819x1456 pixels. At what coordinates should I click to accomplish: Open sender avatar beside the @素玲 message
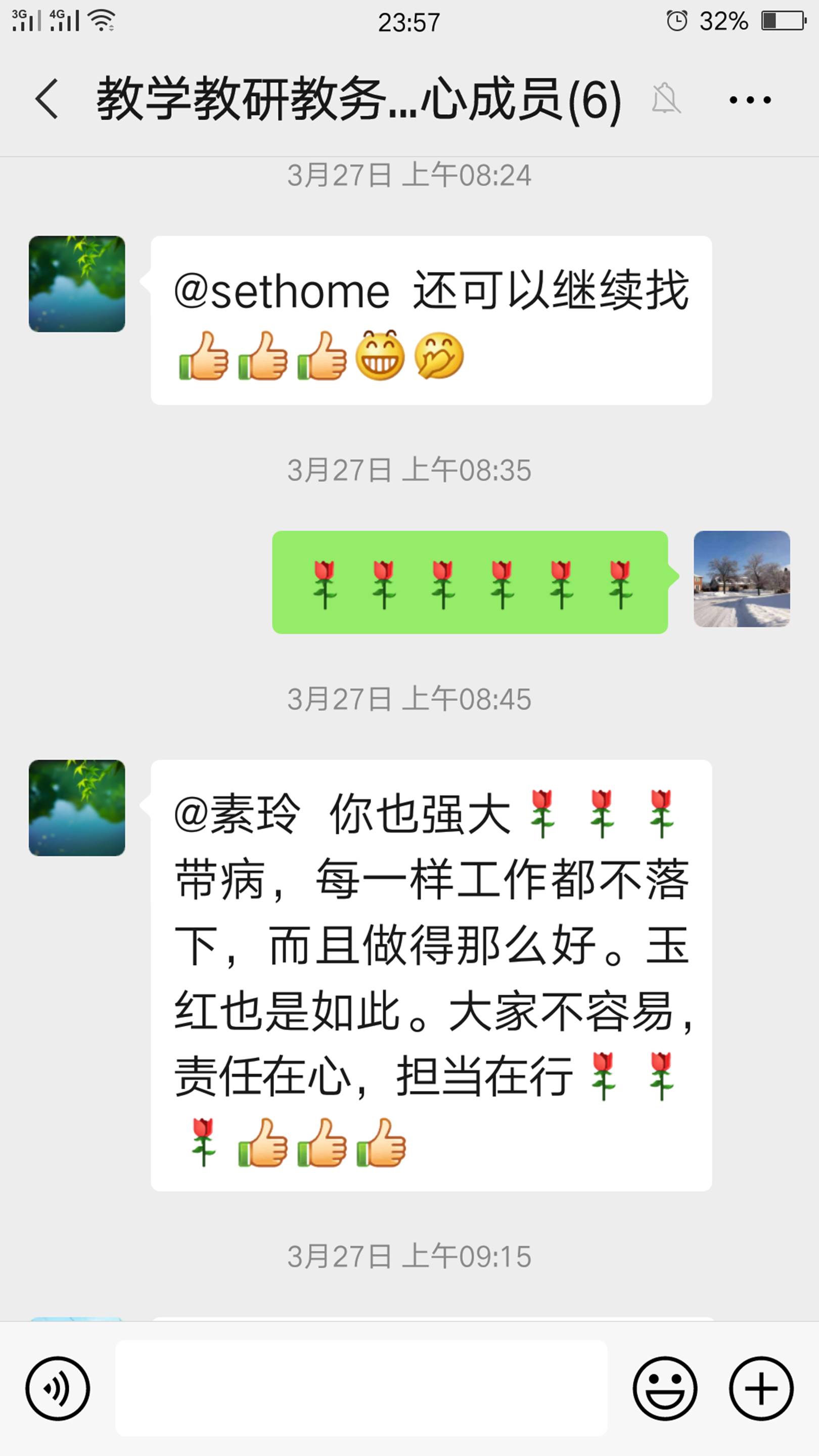tap(77, 808)
